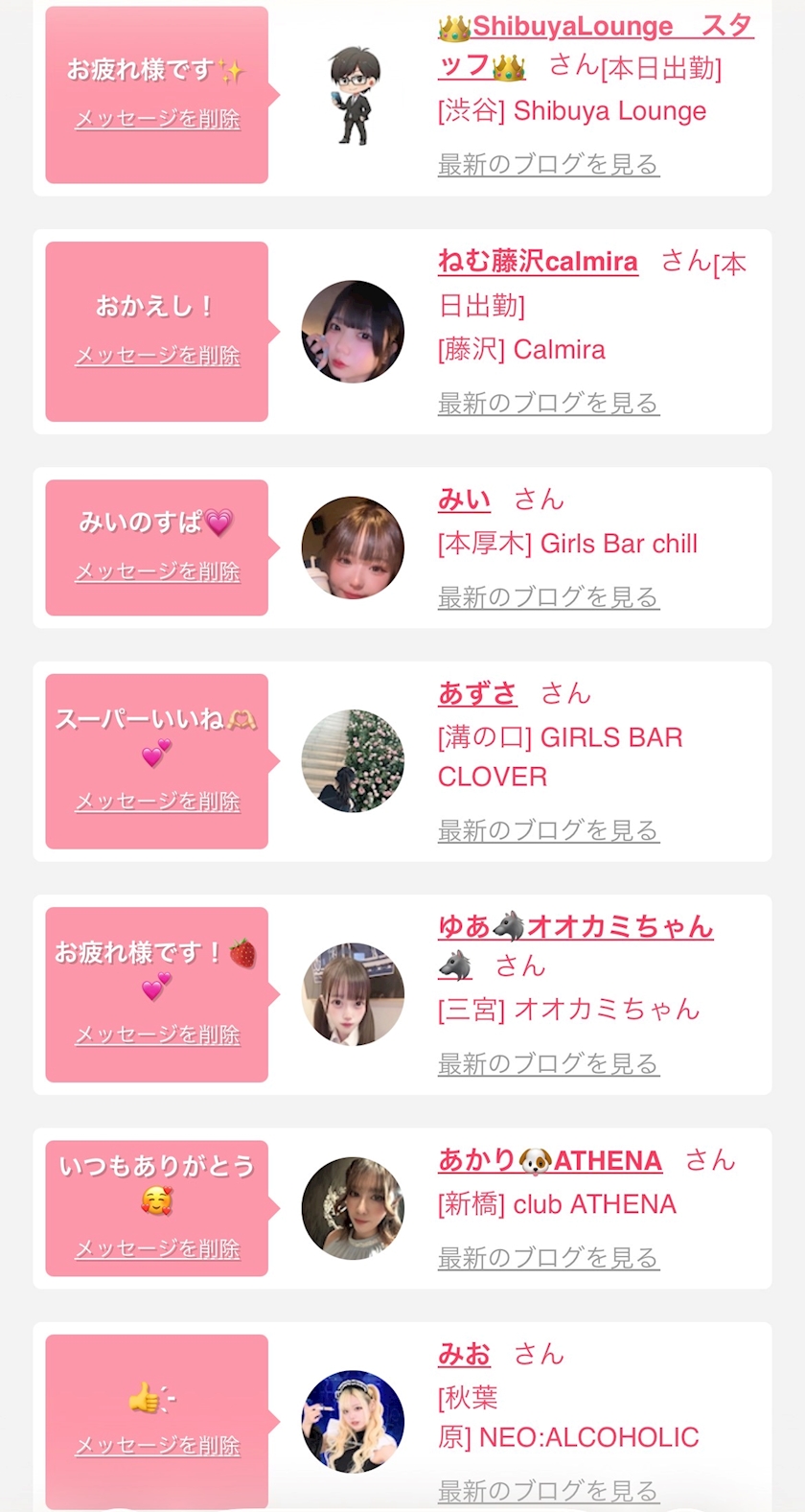This screenshot has height=1512, width=805.
Task: Delete the いつもありがとう message
Action: [157, 1248]
